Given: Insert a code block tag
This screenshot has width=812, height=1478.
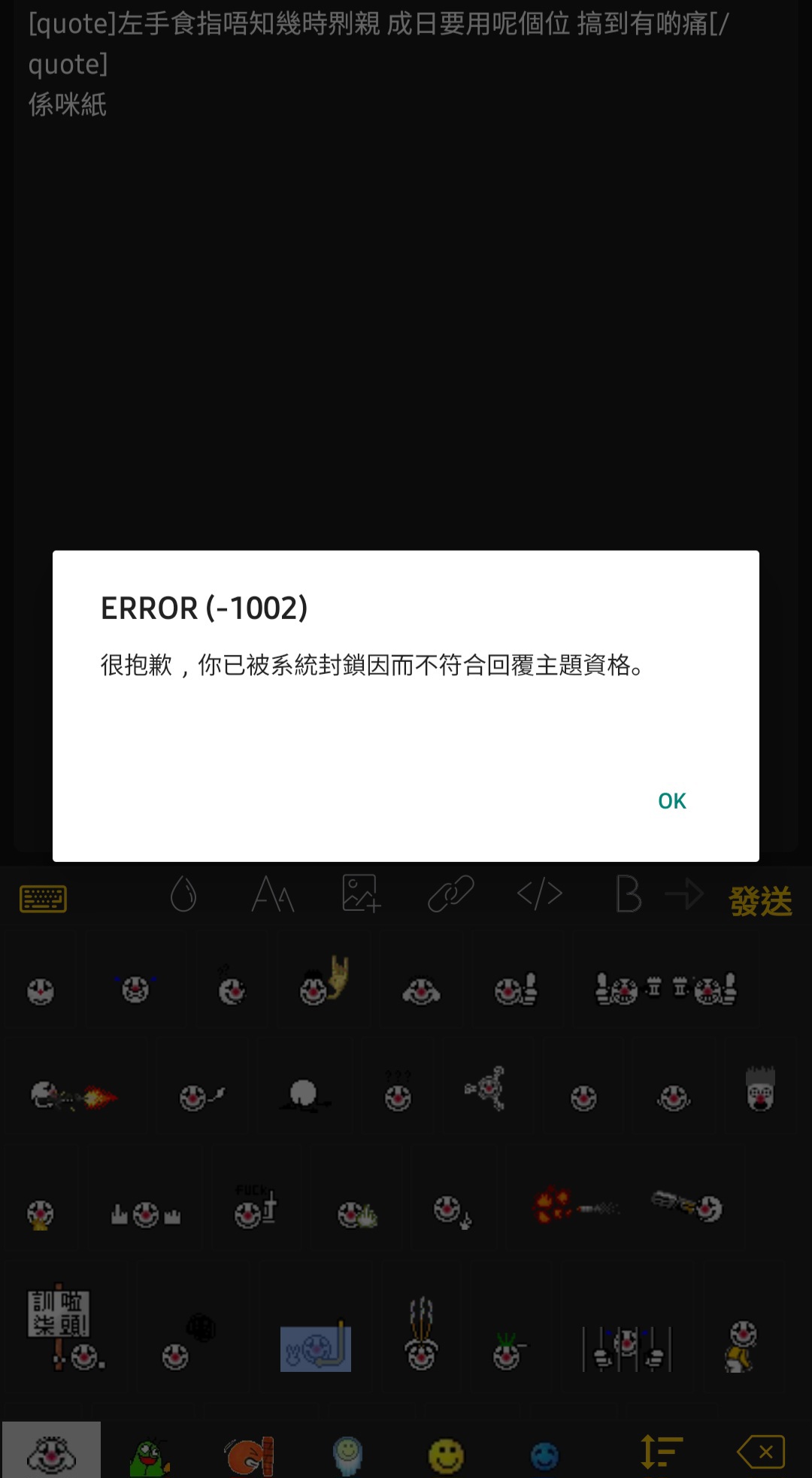Looking at the screenshot, I should click(540, 894).
